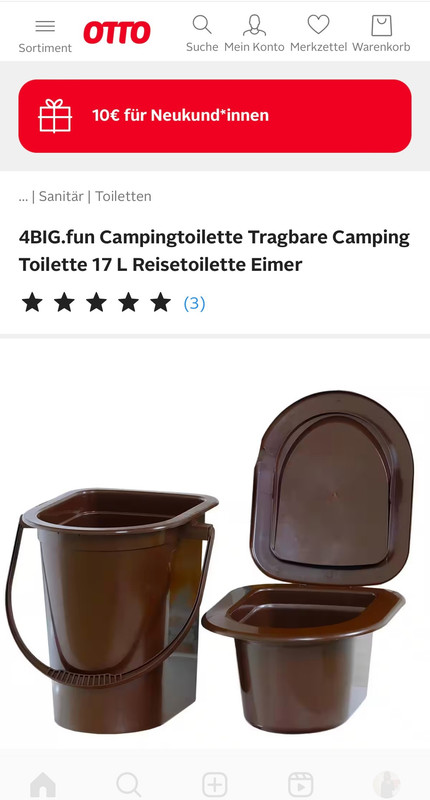This screenshot has height=800, width=430.
Task: Open Suche to search products
Action: pyautogui.click(x=202, y=34)
